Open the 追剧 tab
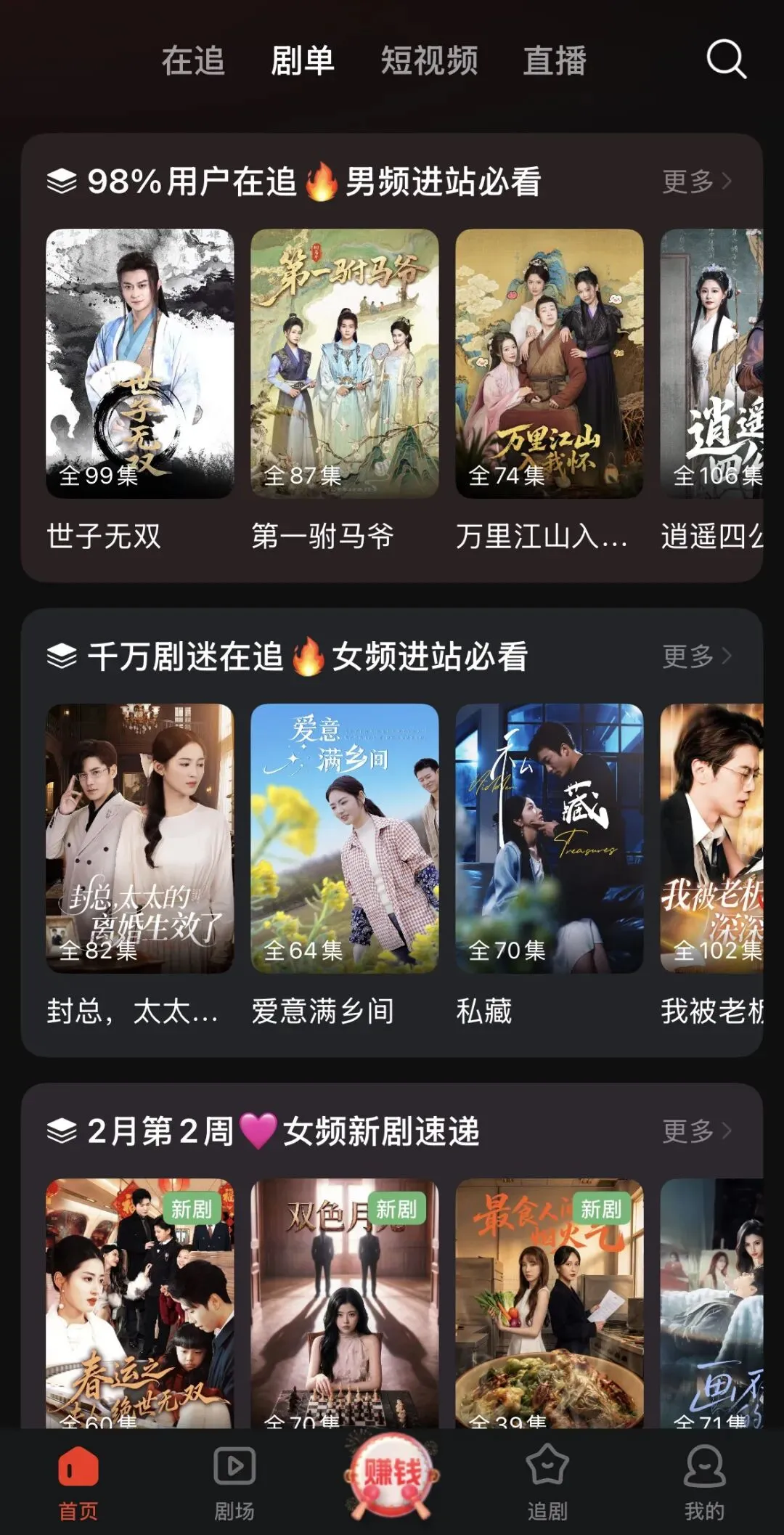The image size is (784, 1535). tap(547, 1483)
